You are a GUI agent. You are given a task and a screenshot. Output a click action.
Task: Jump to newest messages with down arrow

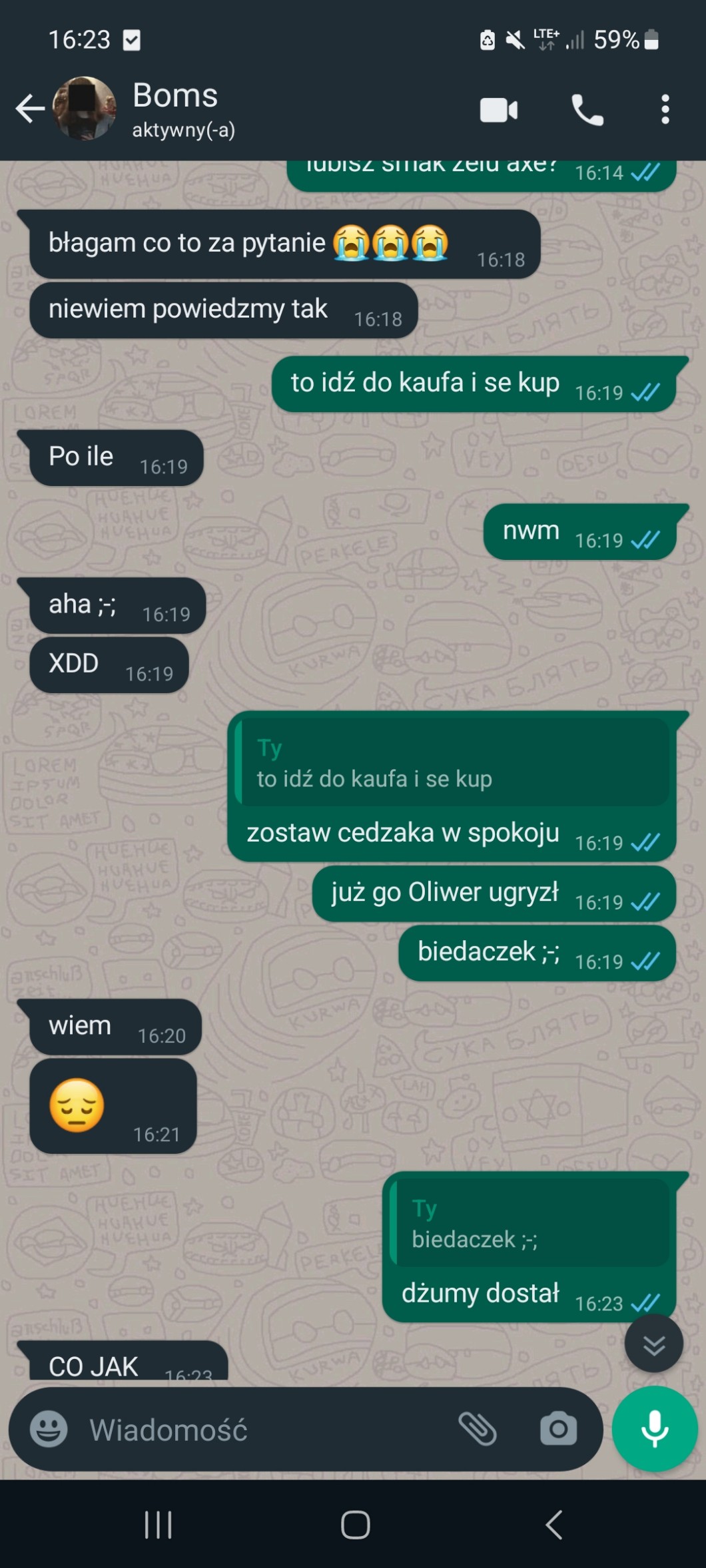click(653, 1344)
